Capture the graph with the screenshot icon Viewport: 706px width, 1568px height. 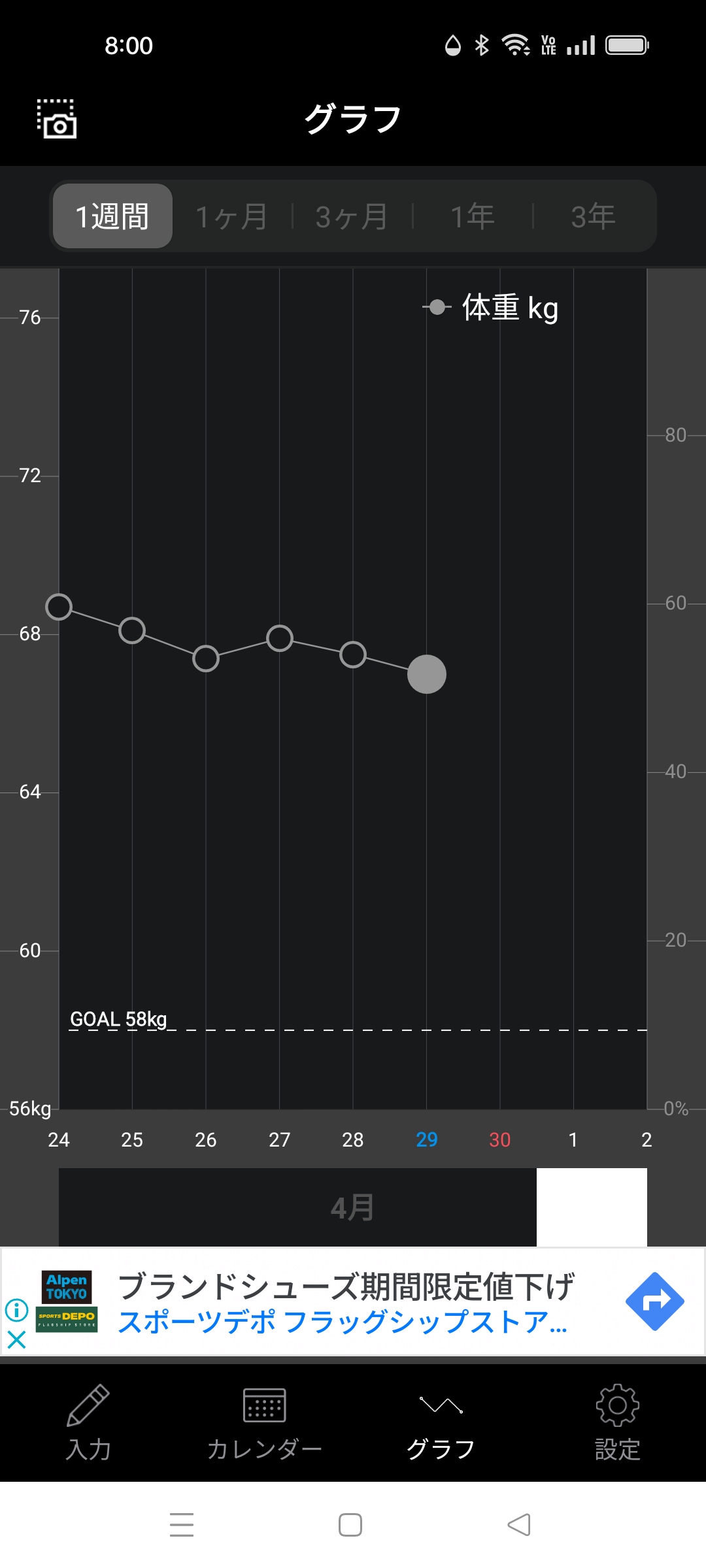click(57, 119)
